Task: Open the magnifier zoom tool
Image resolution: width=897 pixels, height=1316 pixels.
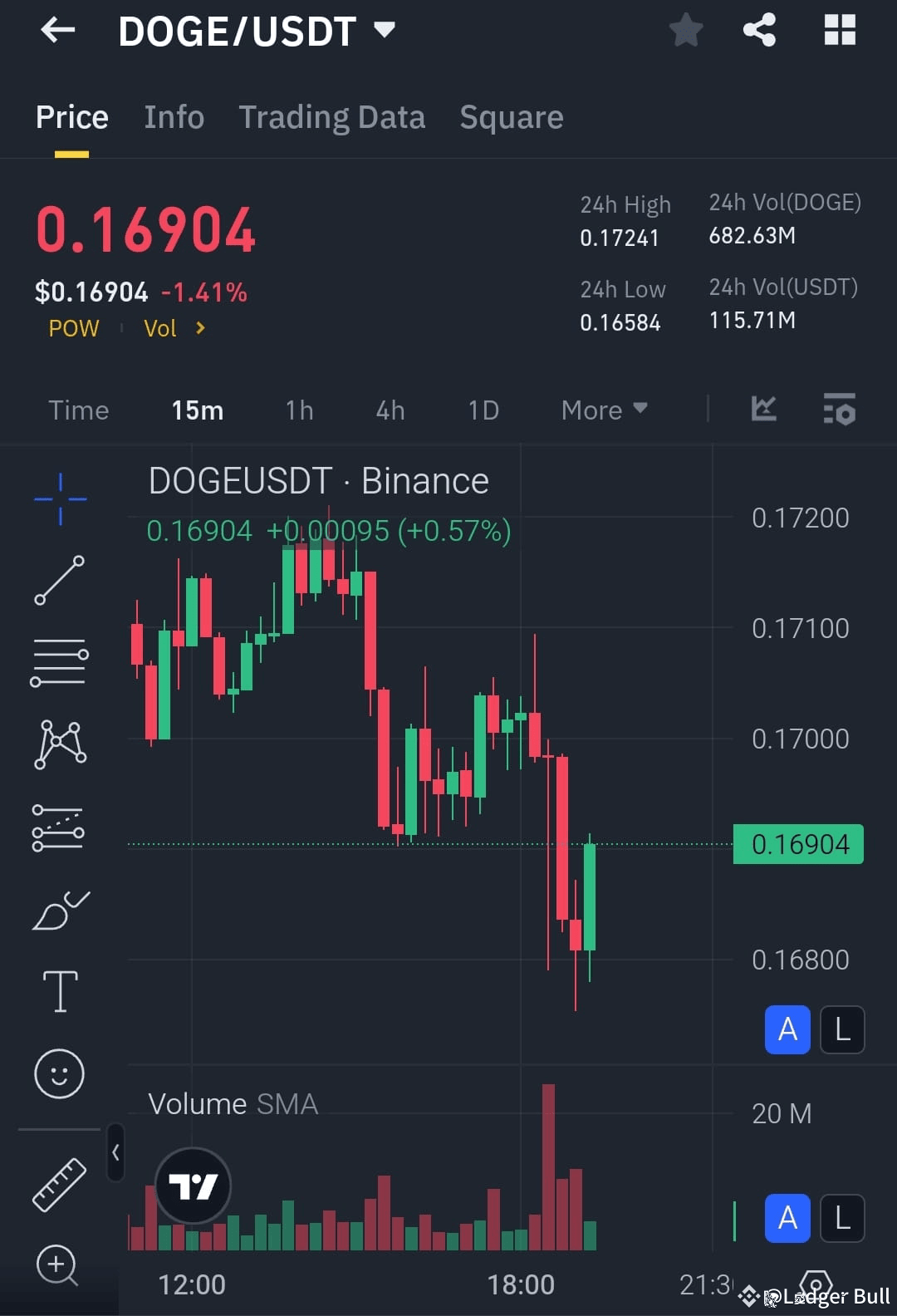Action: 56,1264
